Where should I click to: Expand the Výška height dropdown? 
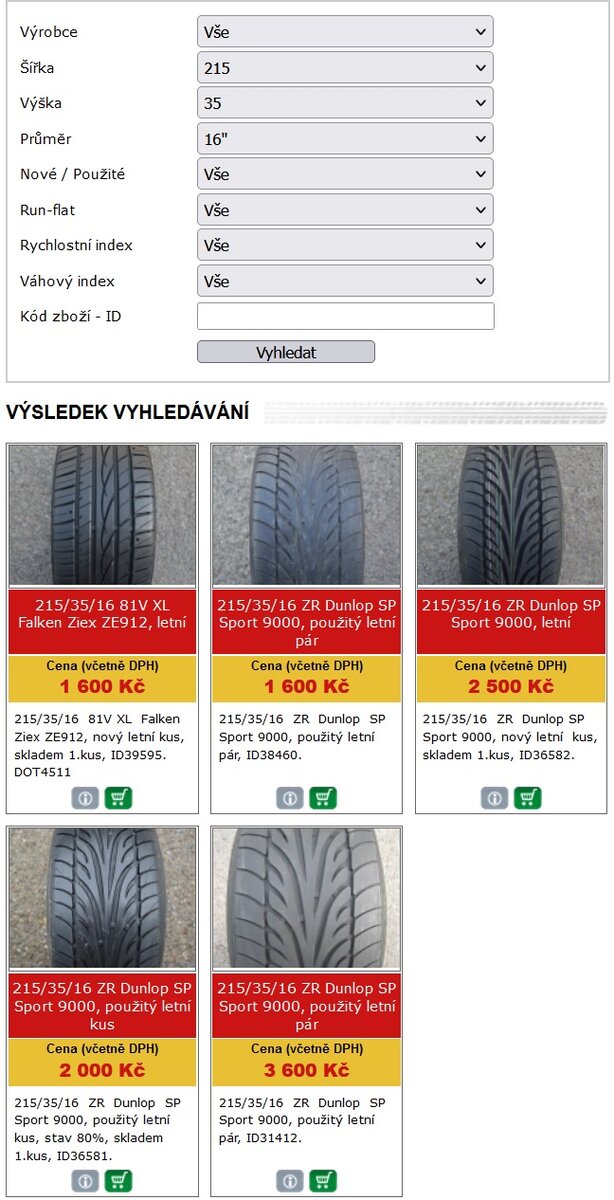coord(344,103)
